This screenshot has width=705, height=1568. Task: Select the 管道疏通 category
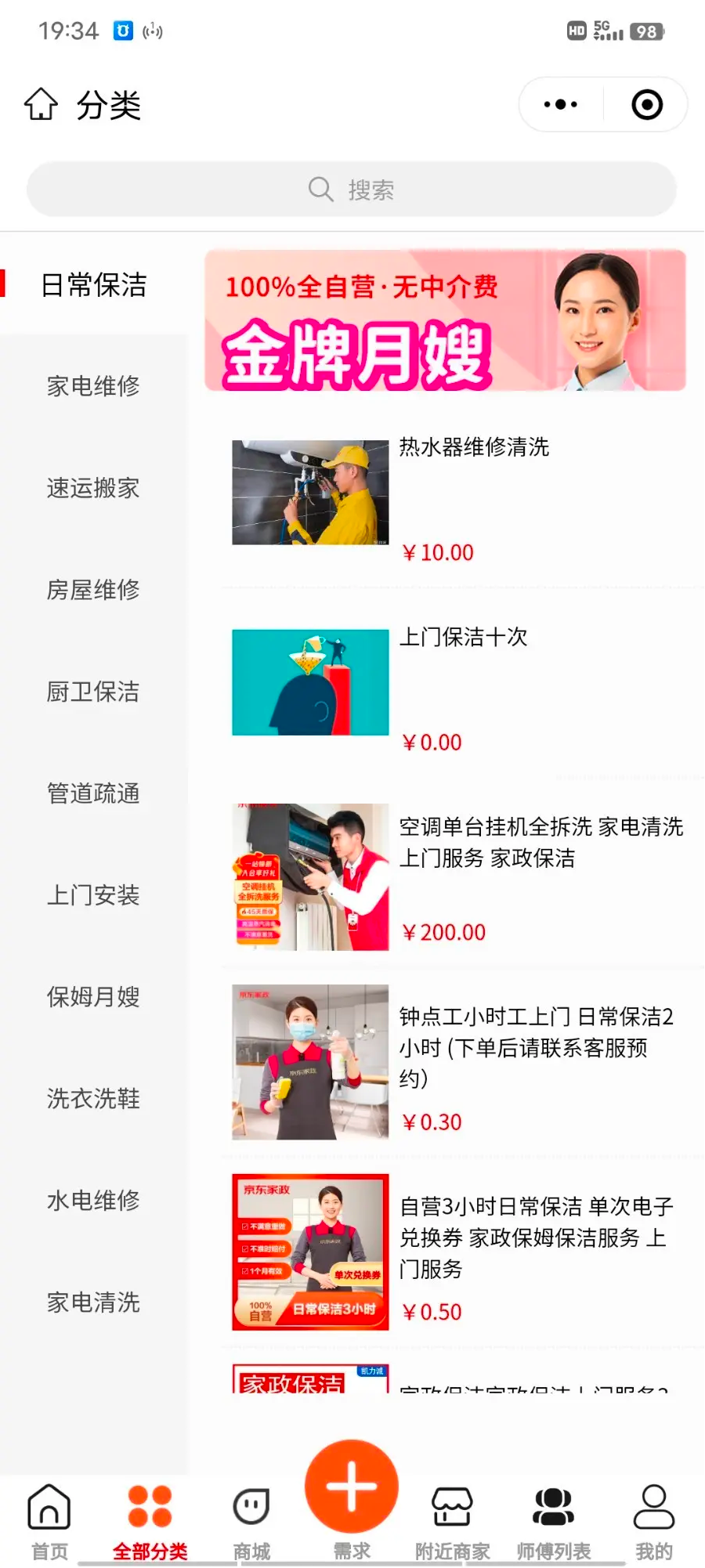pyautogui.click(x=93, y=793)
